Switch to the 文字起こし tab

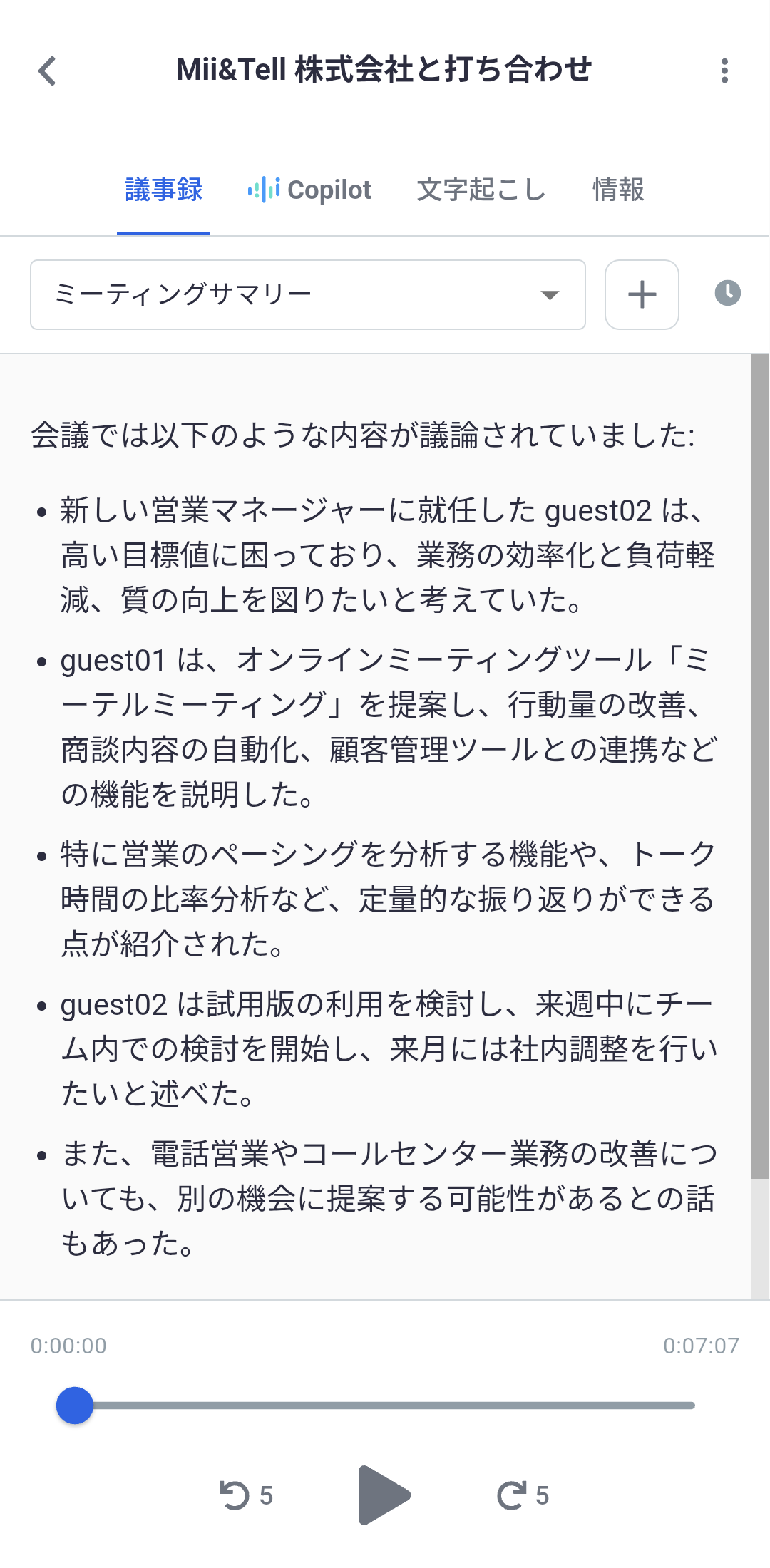481,190
